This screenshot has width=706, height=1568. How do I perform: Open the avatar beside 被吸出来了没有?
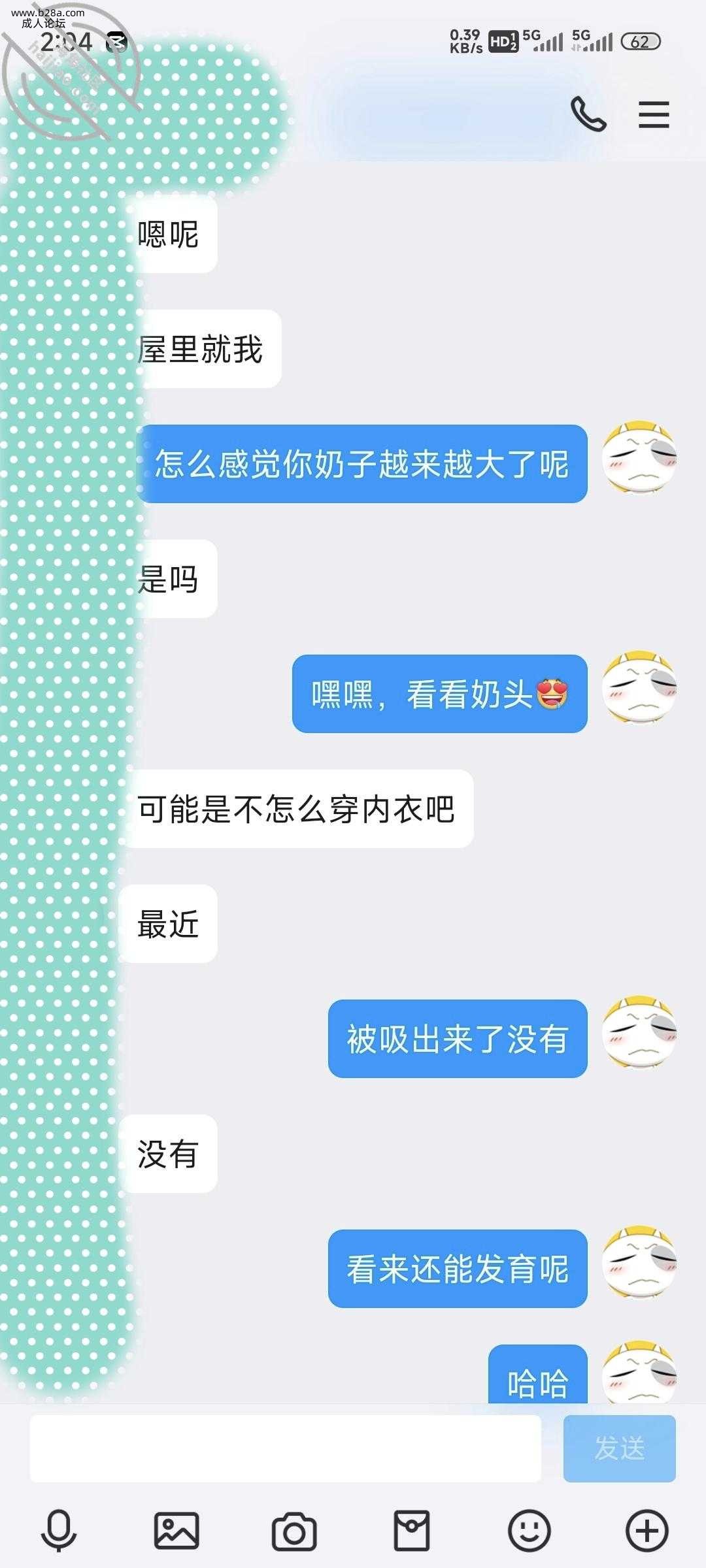pos(639,1032)
